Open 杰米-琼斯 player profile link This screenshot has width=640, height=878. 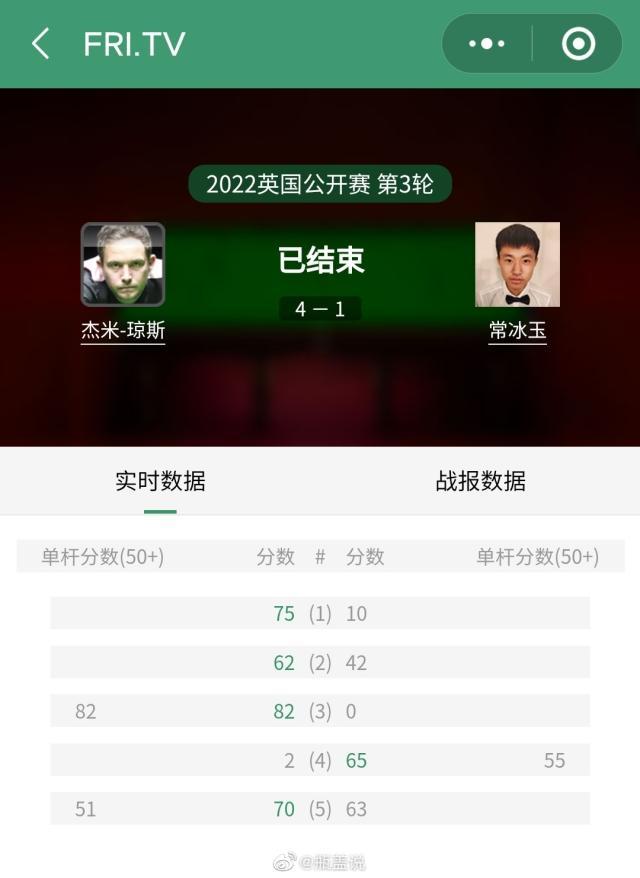tap(123, 331)
